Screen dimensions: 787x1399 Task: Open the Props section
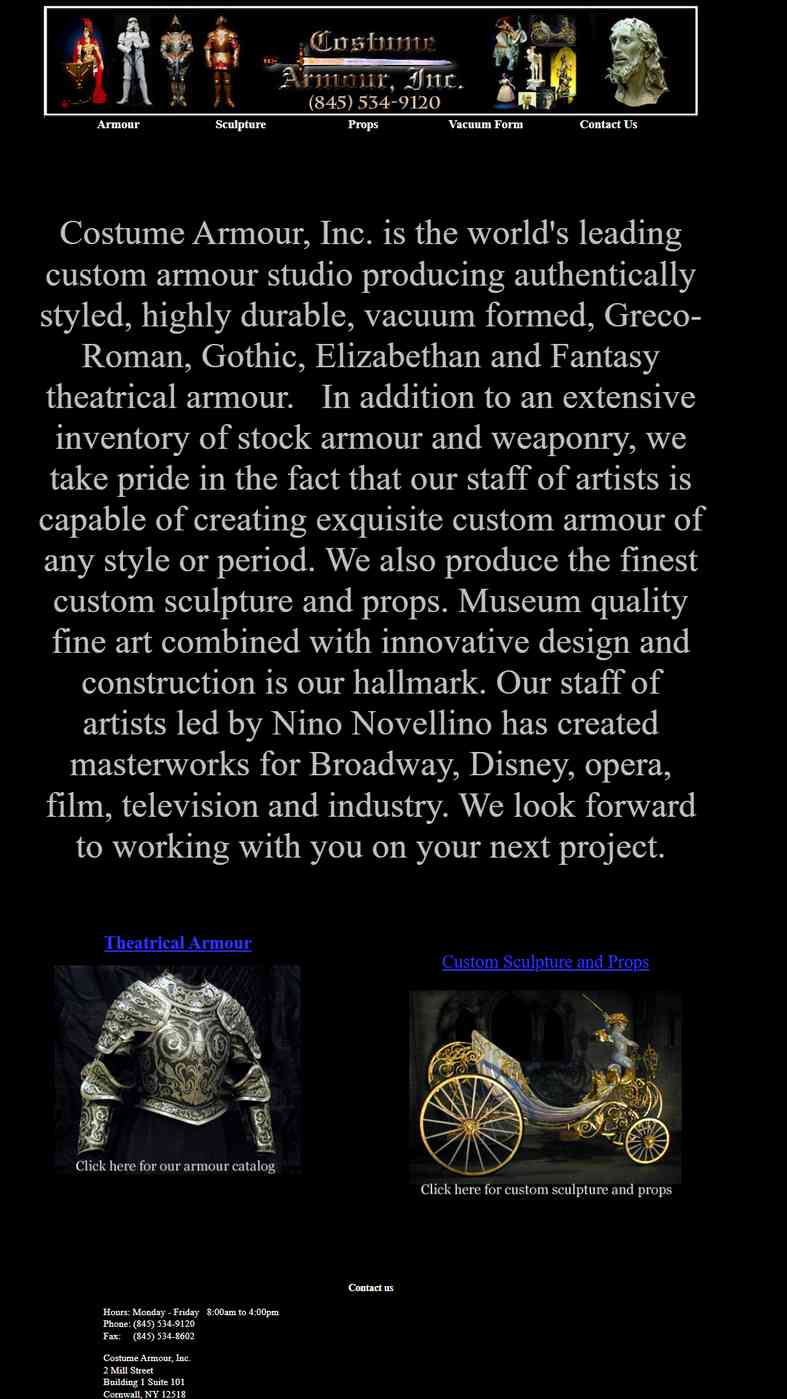point(363,125)
